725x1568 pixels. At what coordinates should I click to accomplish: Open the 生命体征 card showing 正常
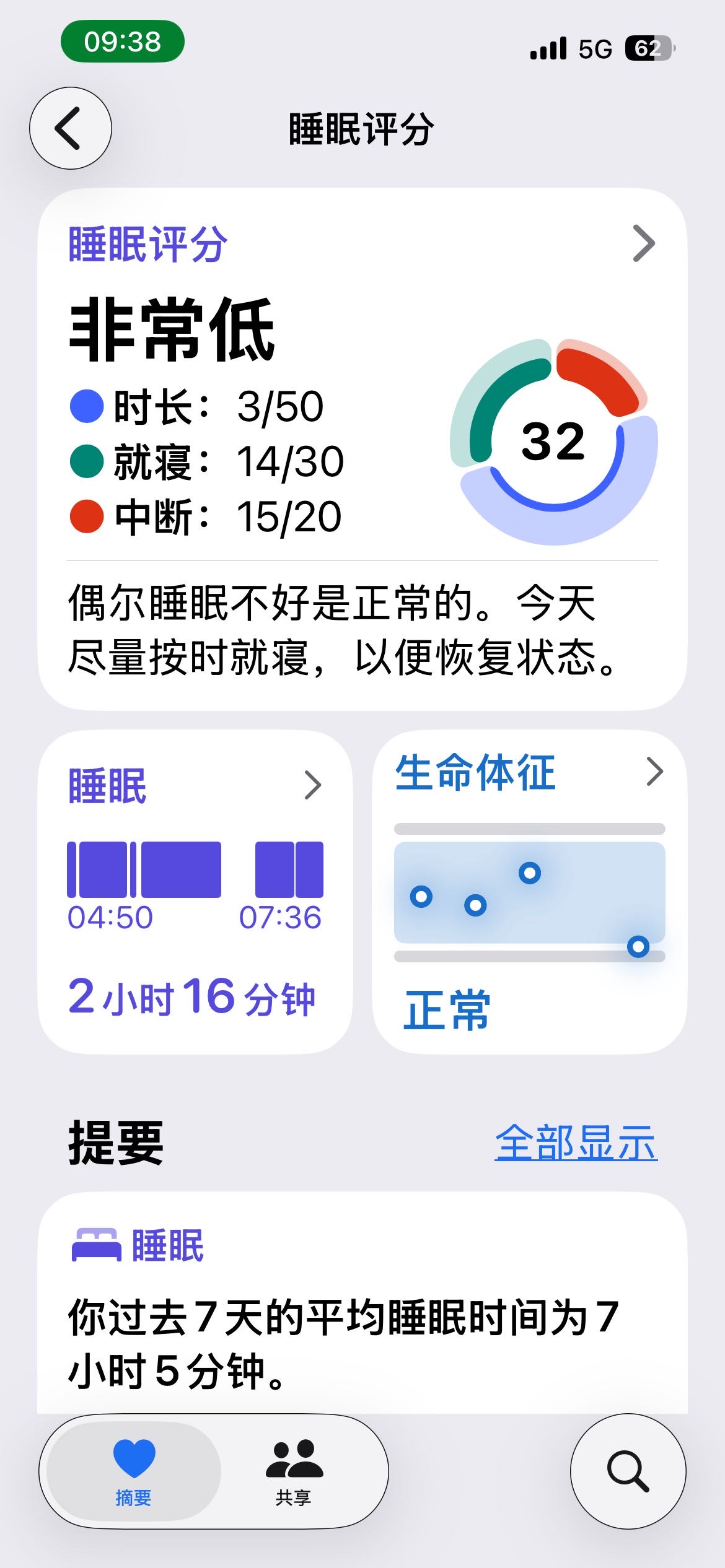tap(529, 892)
